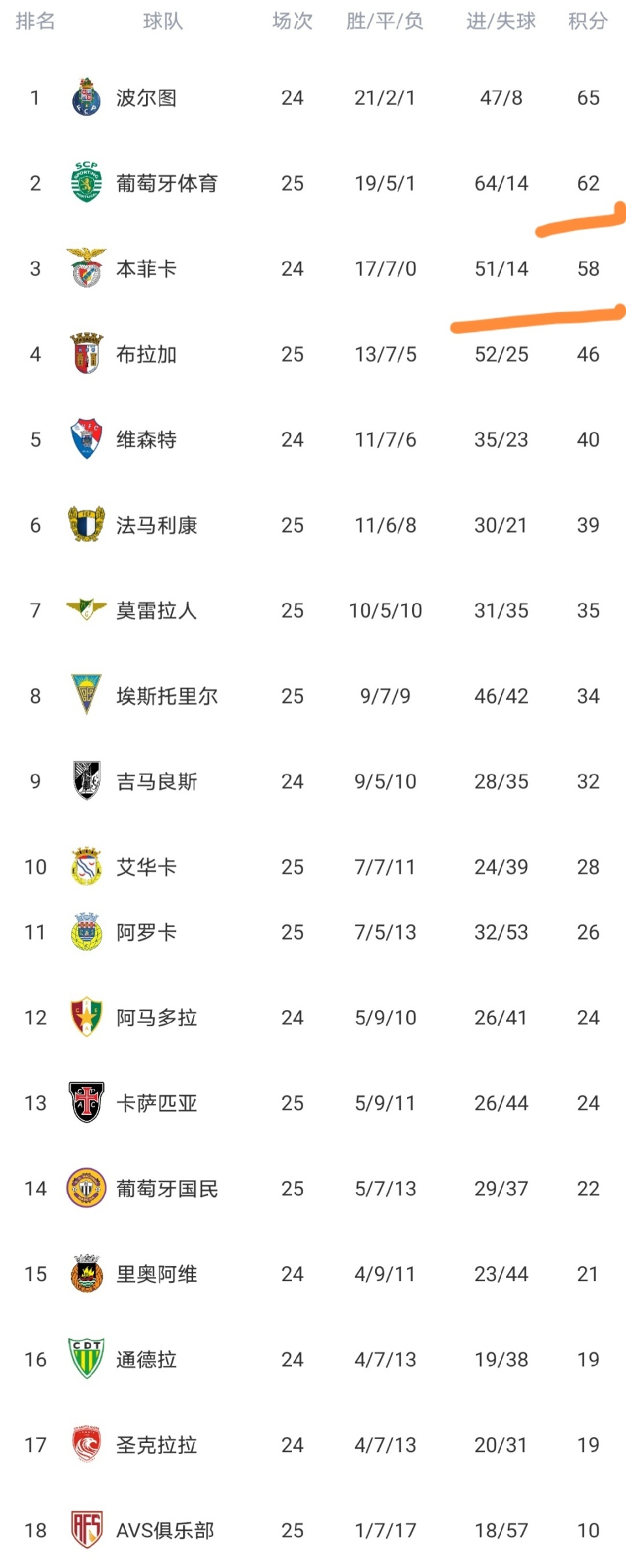Select the rank number 1 cell

tap(35, 98)
